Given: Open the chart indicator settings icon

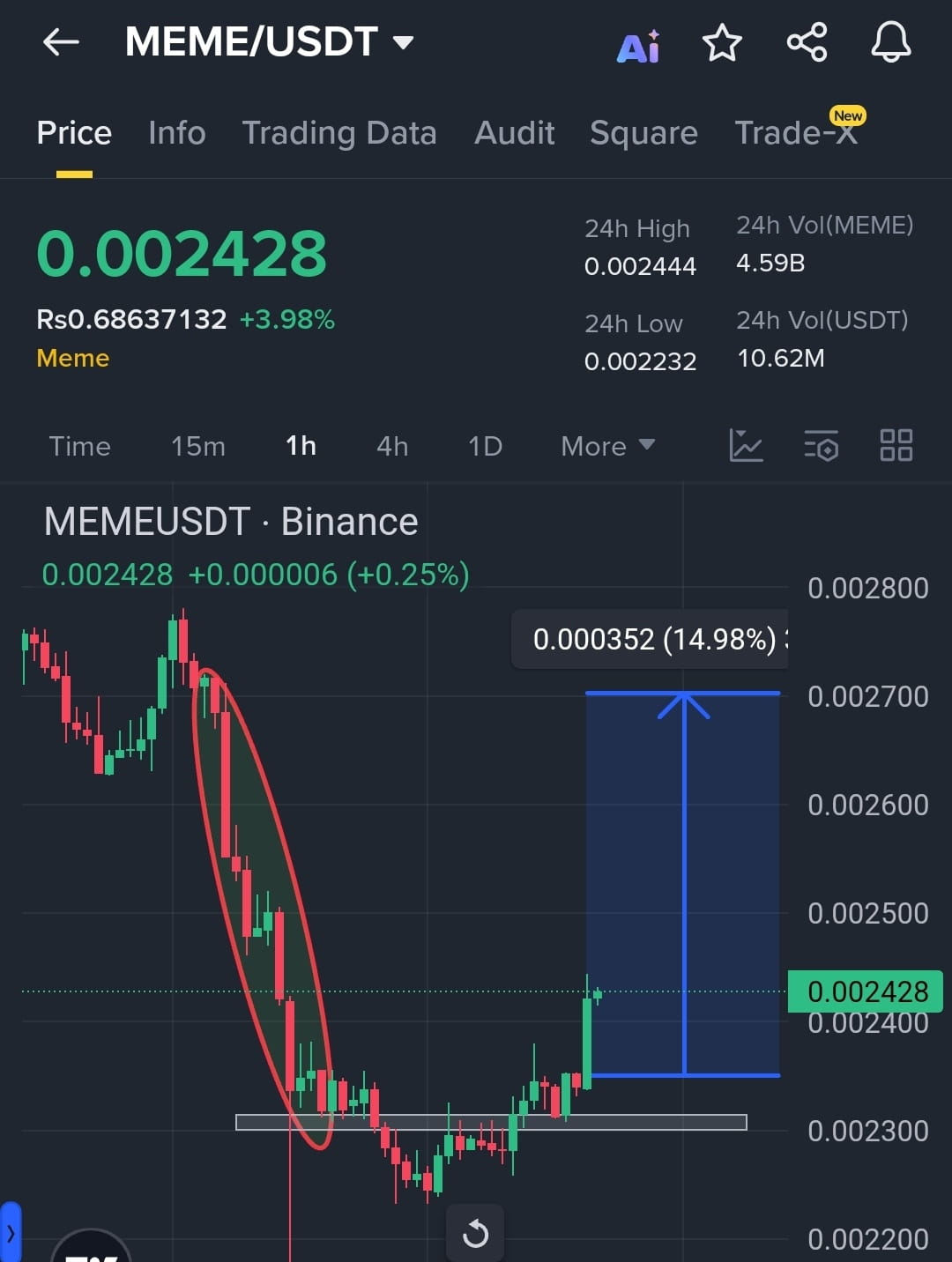Looking at the screenshot, I should tap(821, 446).
